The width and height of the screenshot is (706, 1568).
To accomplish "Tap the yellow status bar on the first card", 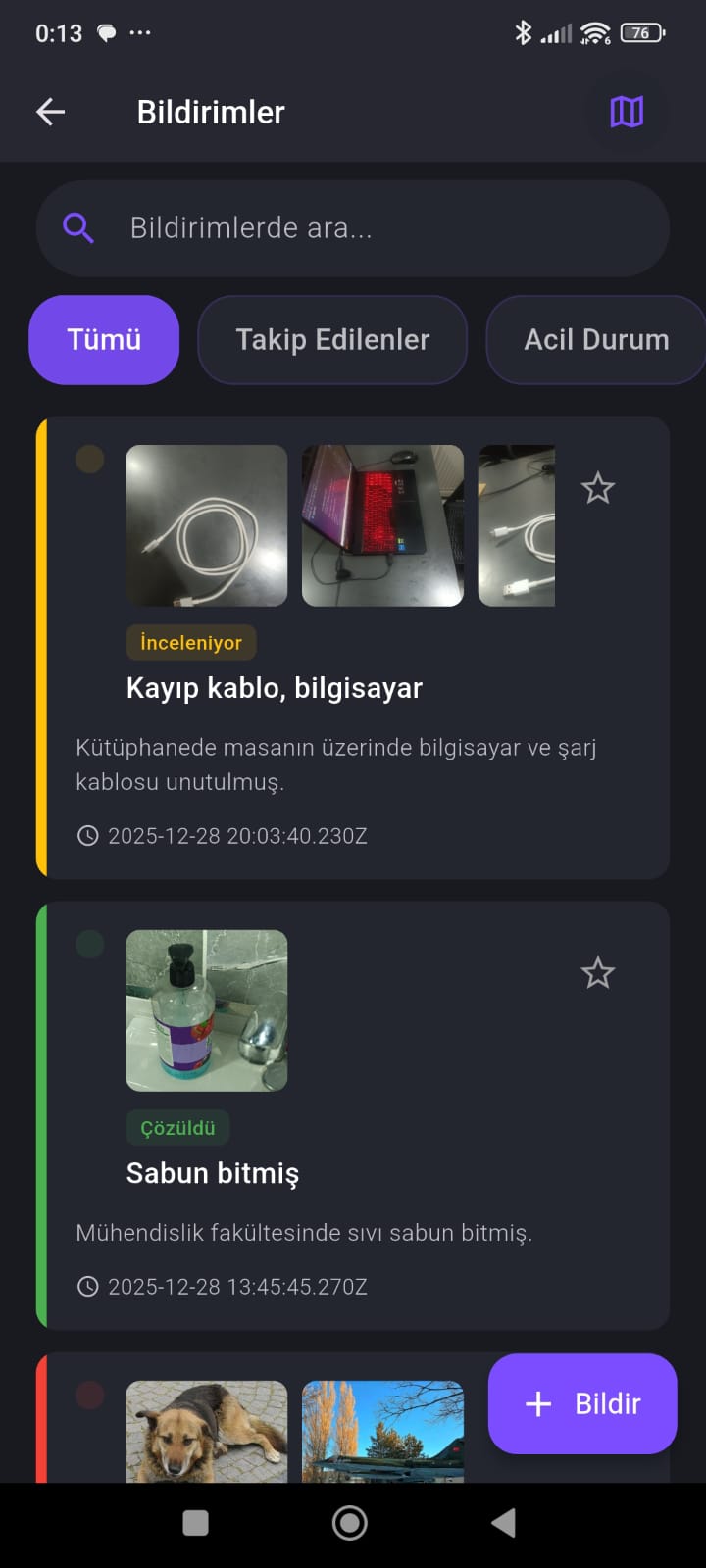I will (x=40, y=647).
